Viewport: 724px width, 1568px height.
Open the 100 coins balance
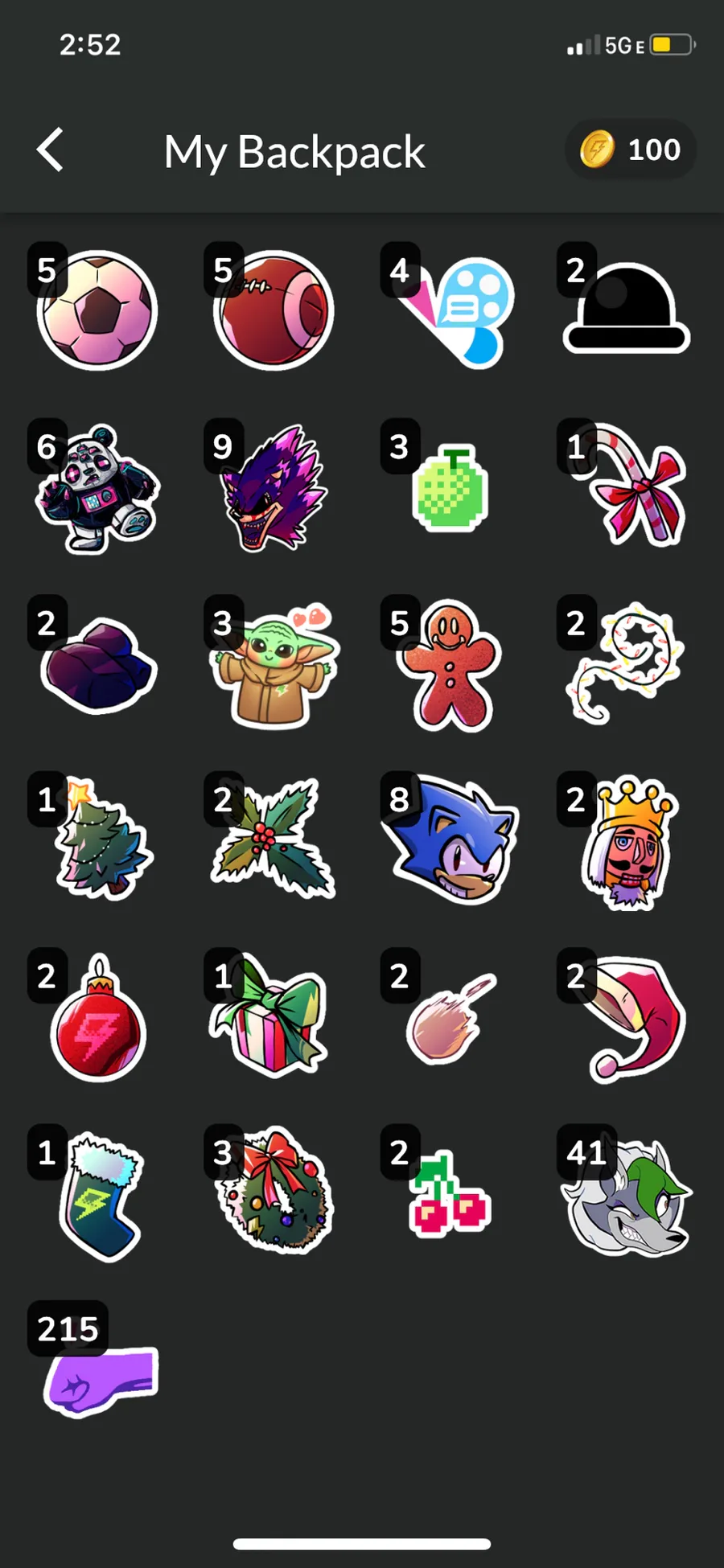(631, 150)
